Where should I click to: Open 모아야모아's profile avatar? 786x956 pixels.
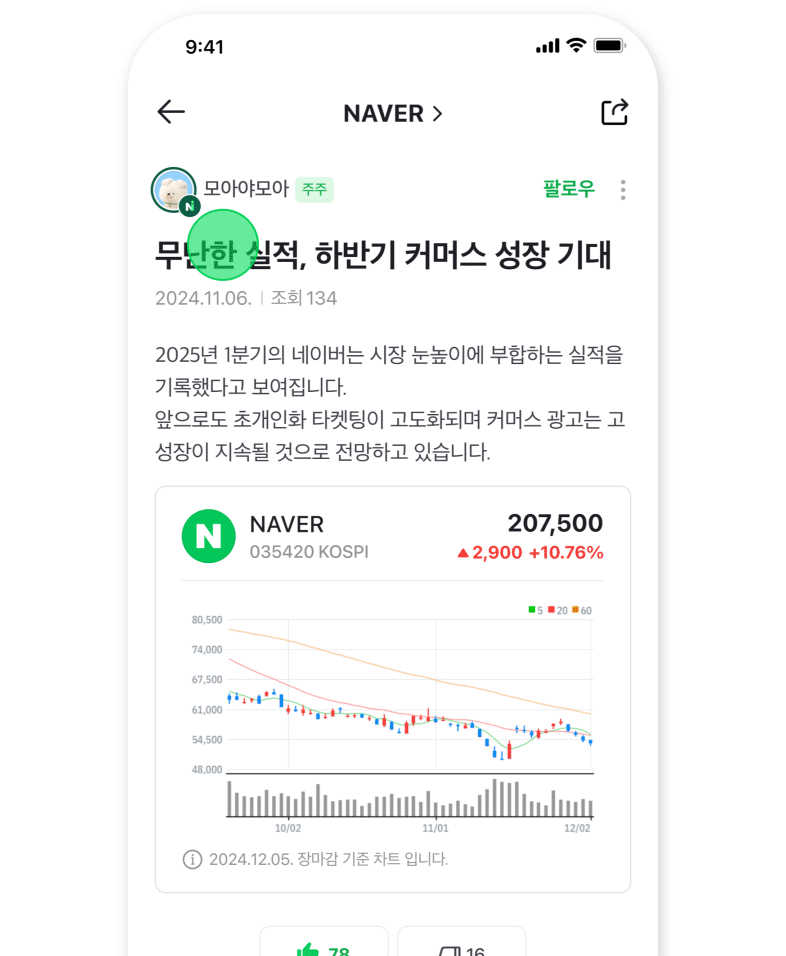point(173,190)
